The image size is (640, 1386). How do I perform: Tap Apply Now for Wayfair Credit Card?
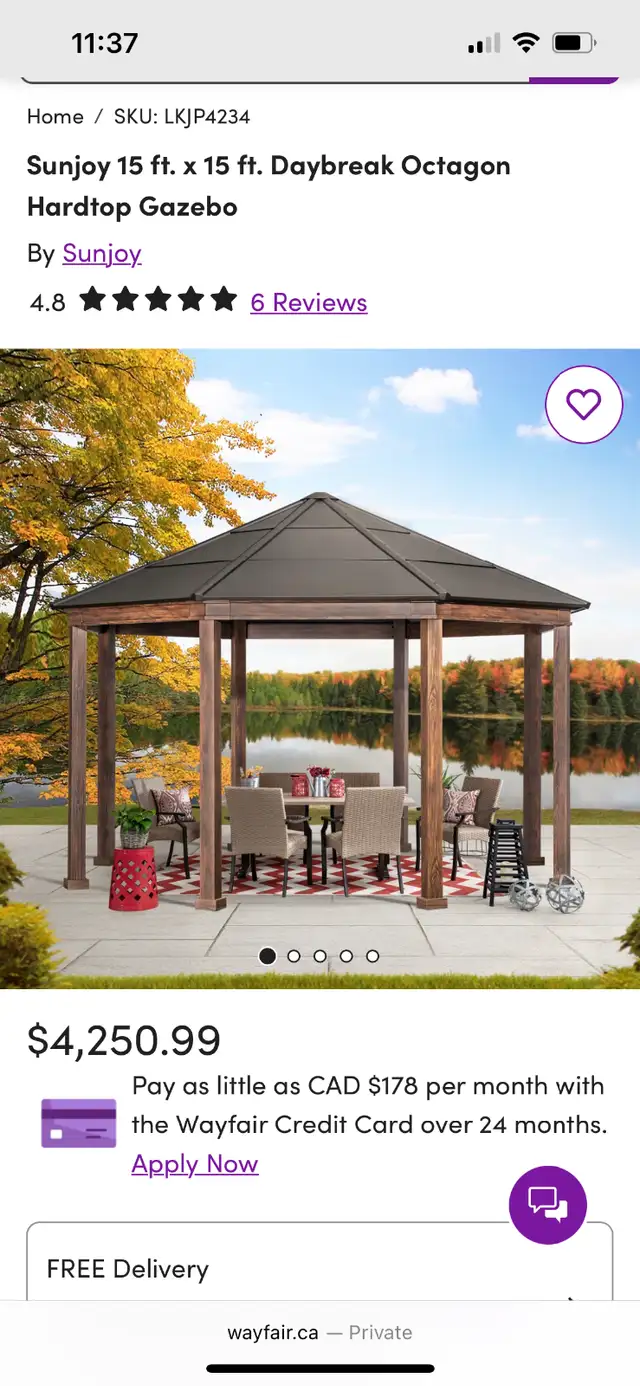195,1164
